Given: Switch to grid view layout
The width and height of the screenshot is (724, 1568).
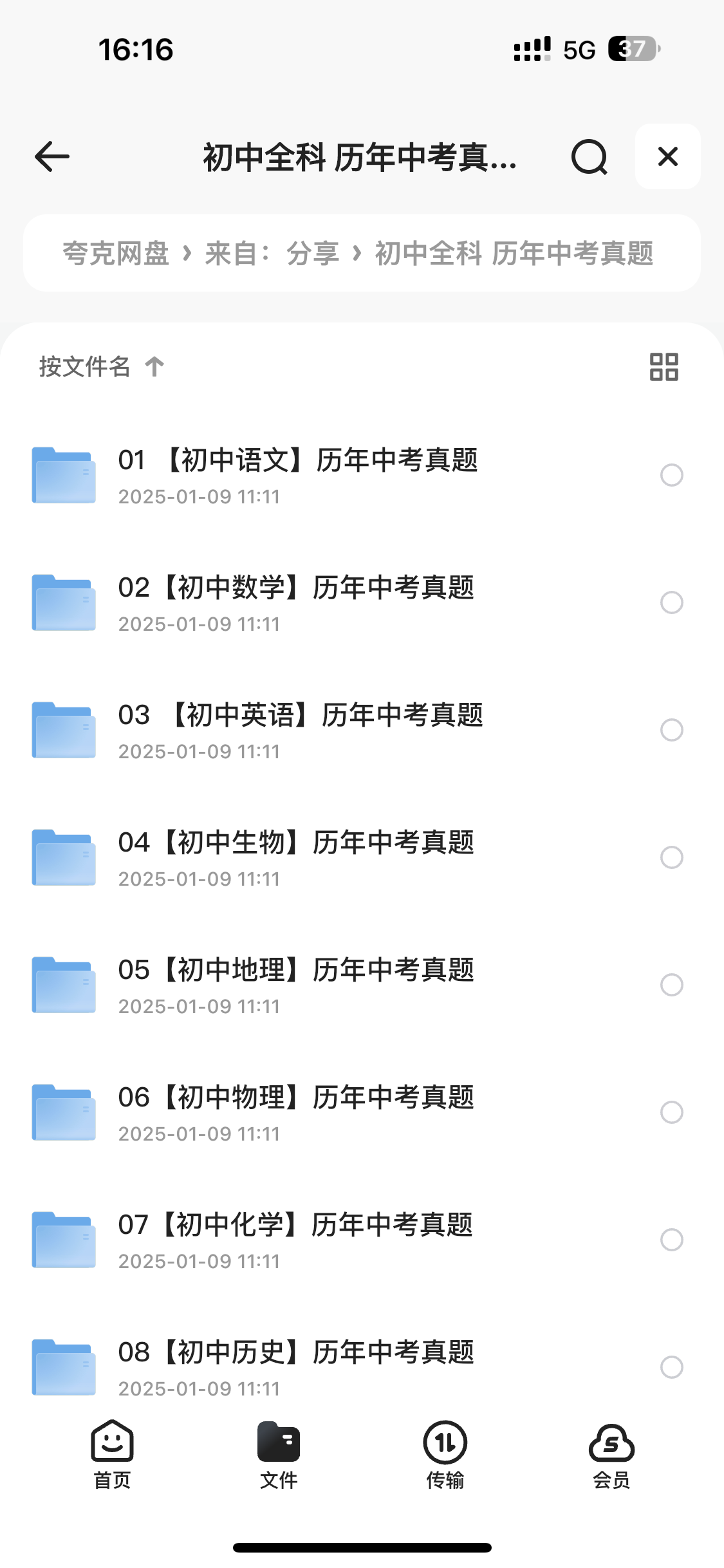Looking at the screenshot, I should 664,366.
